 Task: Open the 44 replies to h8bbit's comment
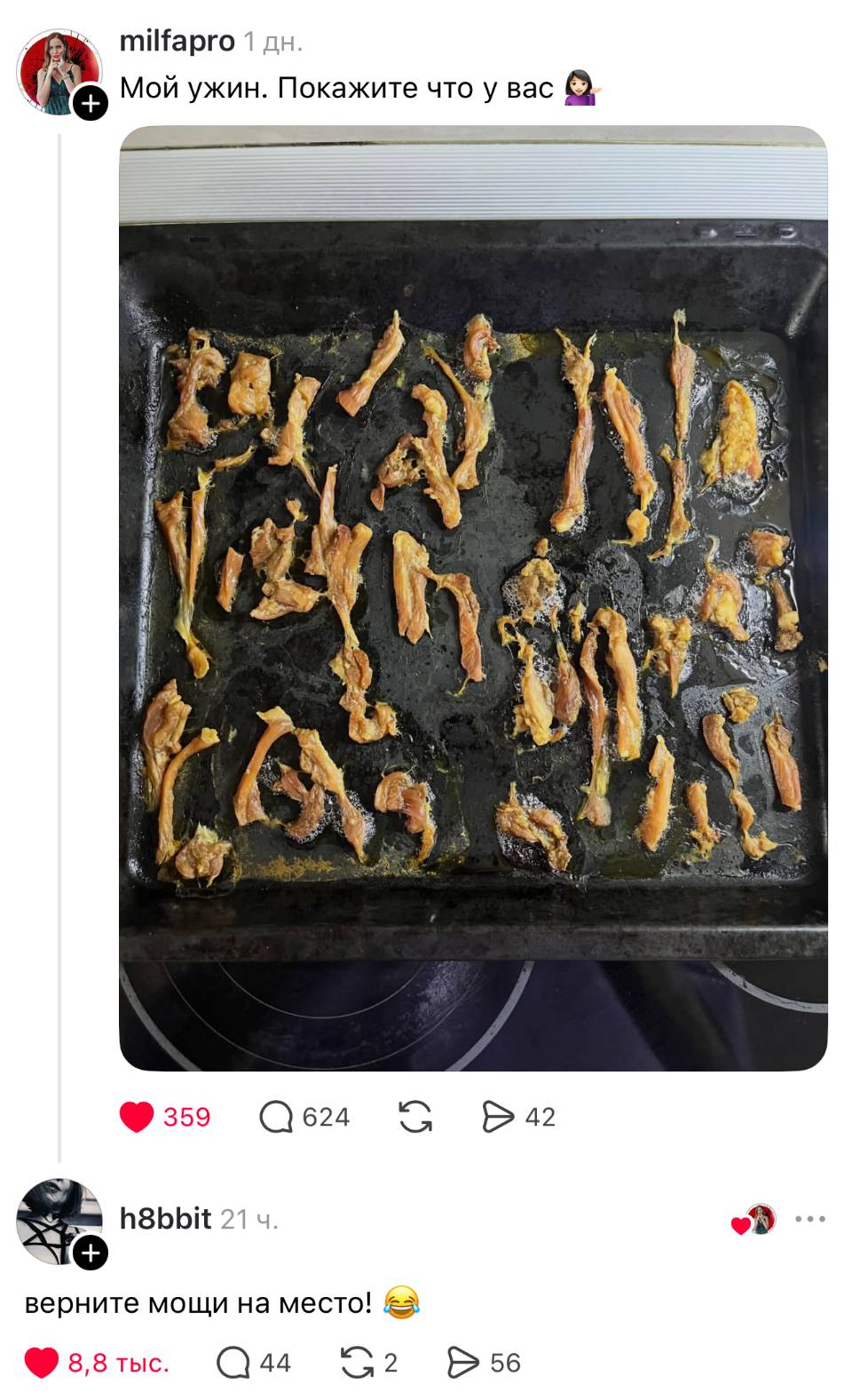234,1363
